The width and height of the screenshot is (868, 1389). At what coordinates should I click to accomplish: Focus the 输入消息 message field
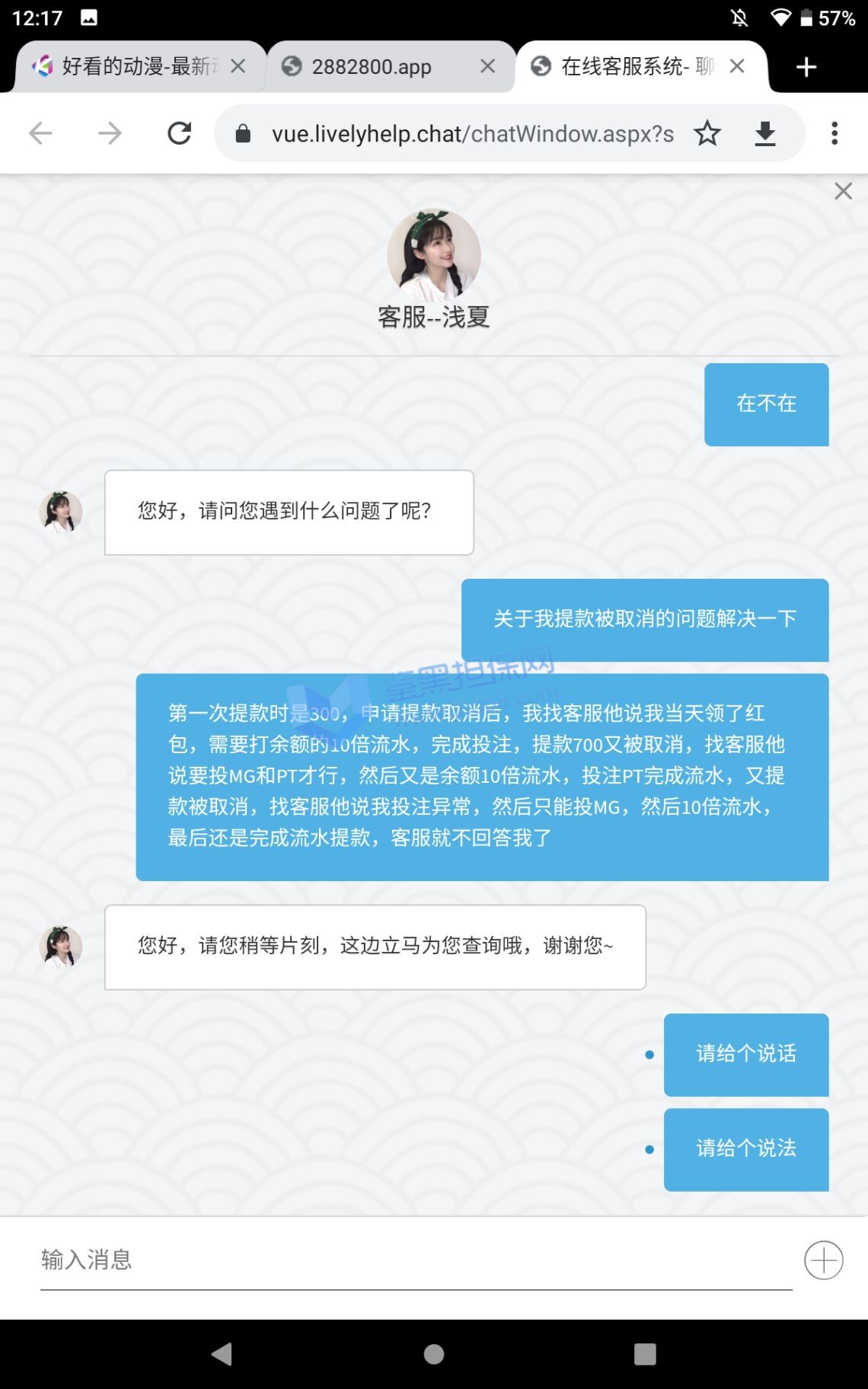coord(415,1260)
